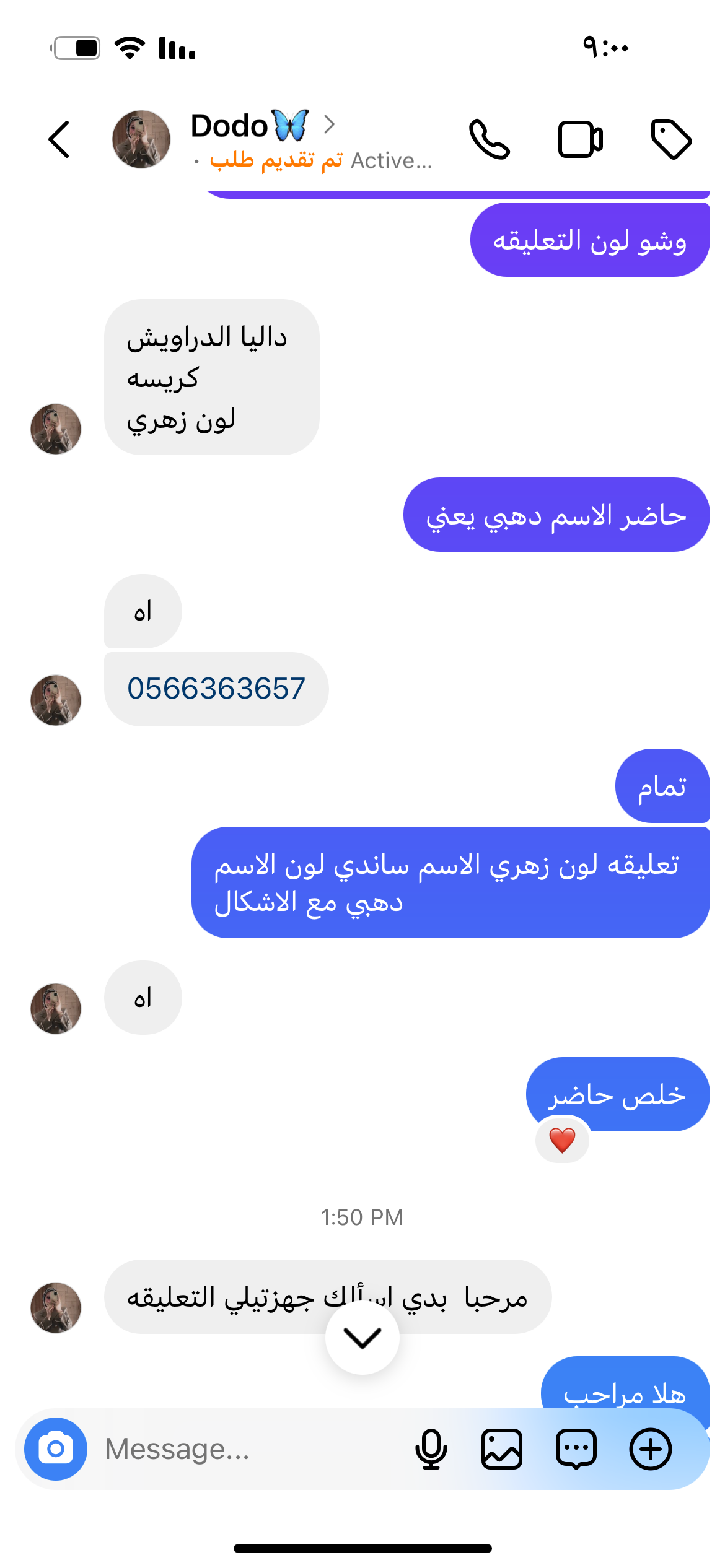Screen dimensions: 725x1568
Task: View heart reaction on خلص حاضر message
Action: 562,1140
